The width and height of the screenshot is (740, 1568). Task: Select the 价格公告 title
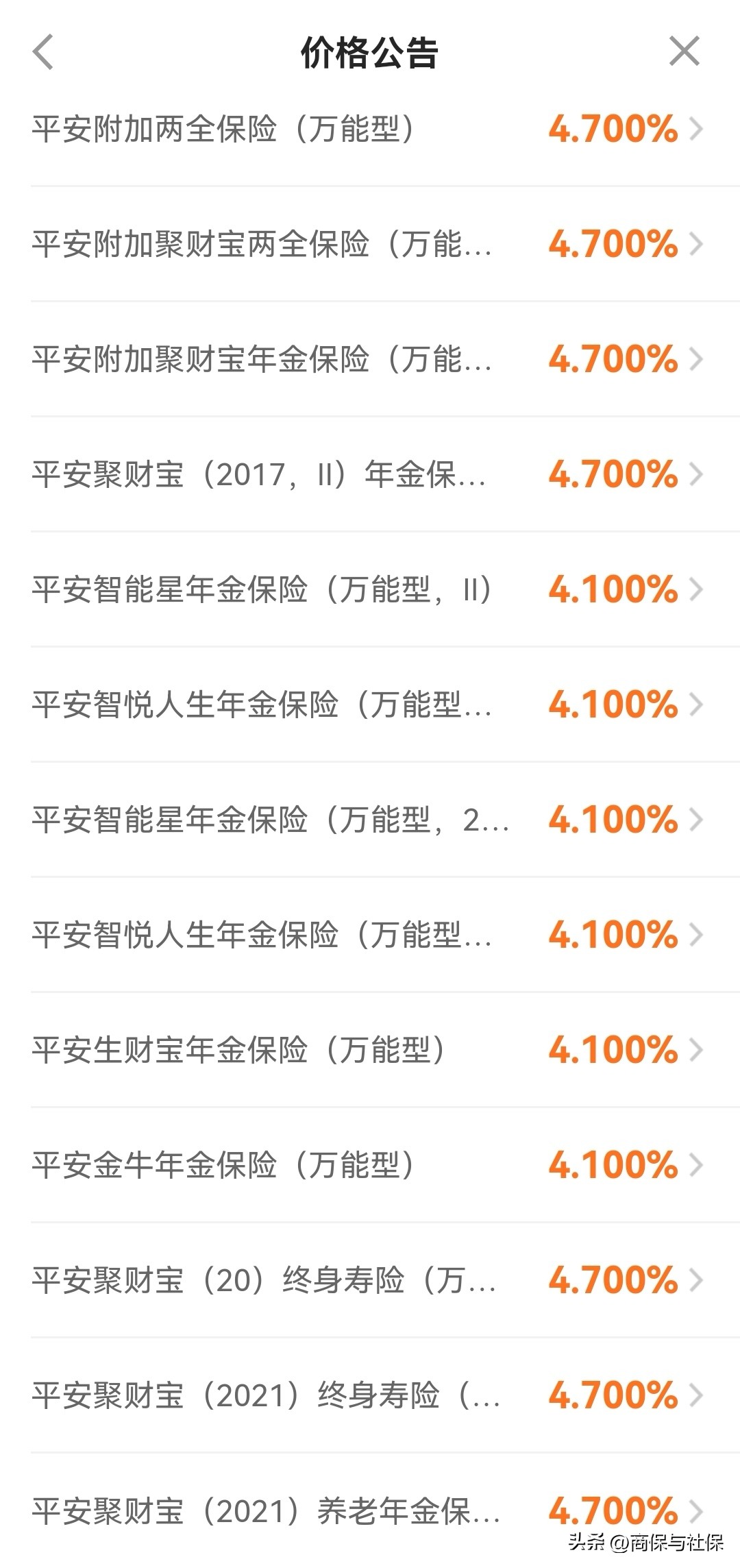tap(370, 53)
